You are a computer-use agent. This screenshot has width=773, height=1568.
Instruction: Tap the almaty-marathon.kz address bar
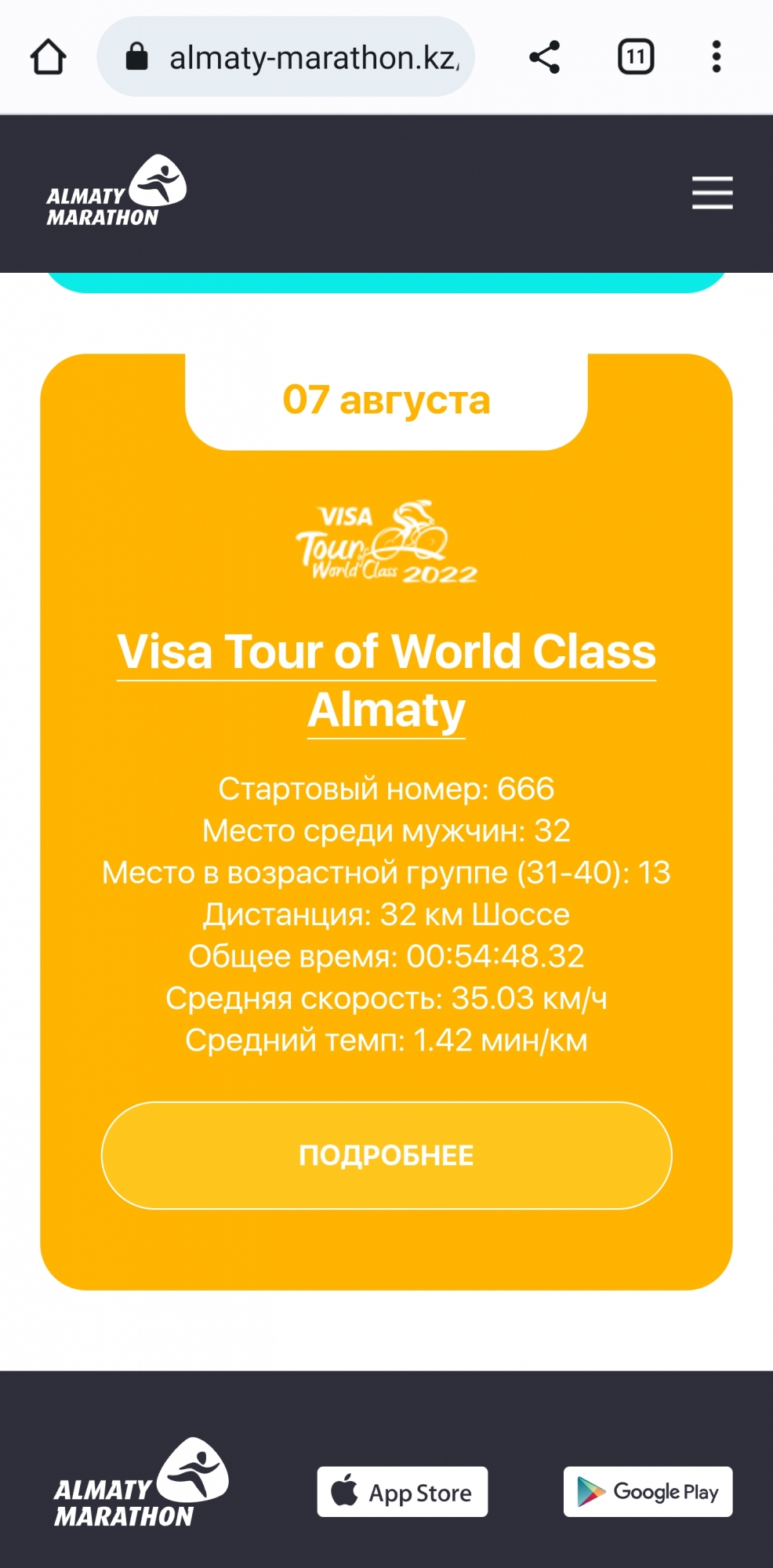pyautogui.click(x=298, y=57)
